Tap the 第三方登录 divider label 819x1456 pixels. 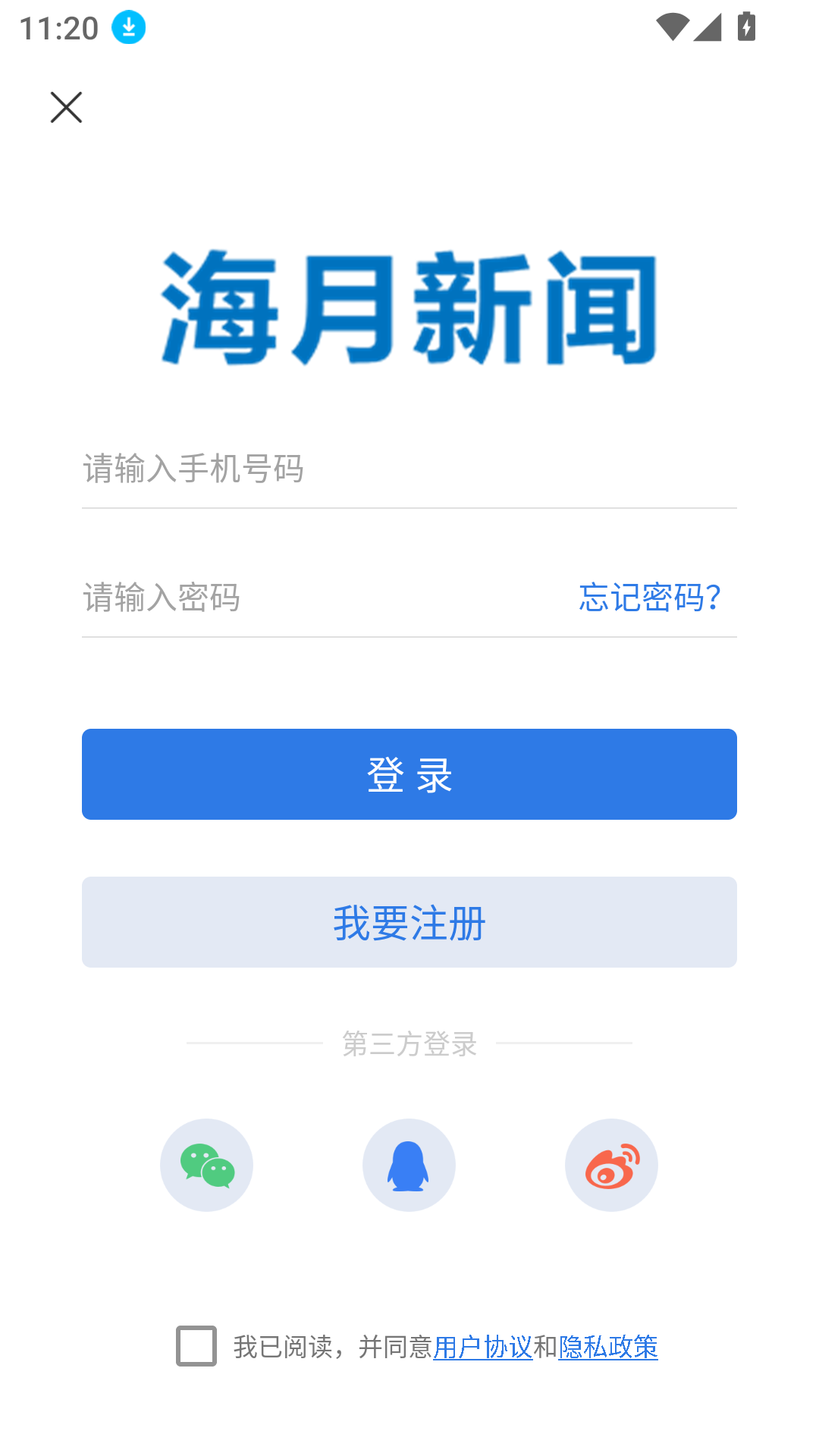click(x=409, y=1044)
